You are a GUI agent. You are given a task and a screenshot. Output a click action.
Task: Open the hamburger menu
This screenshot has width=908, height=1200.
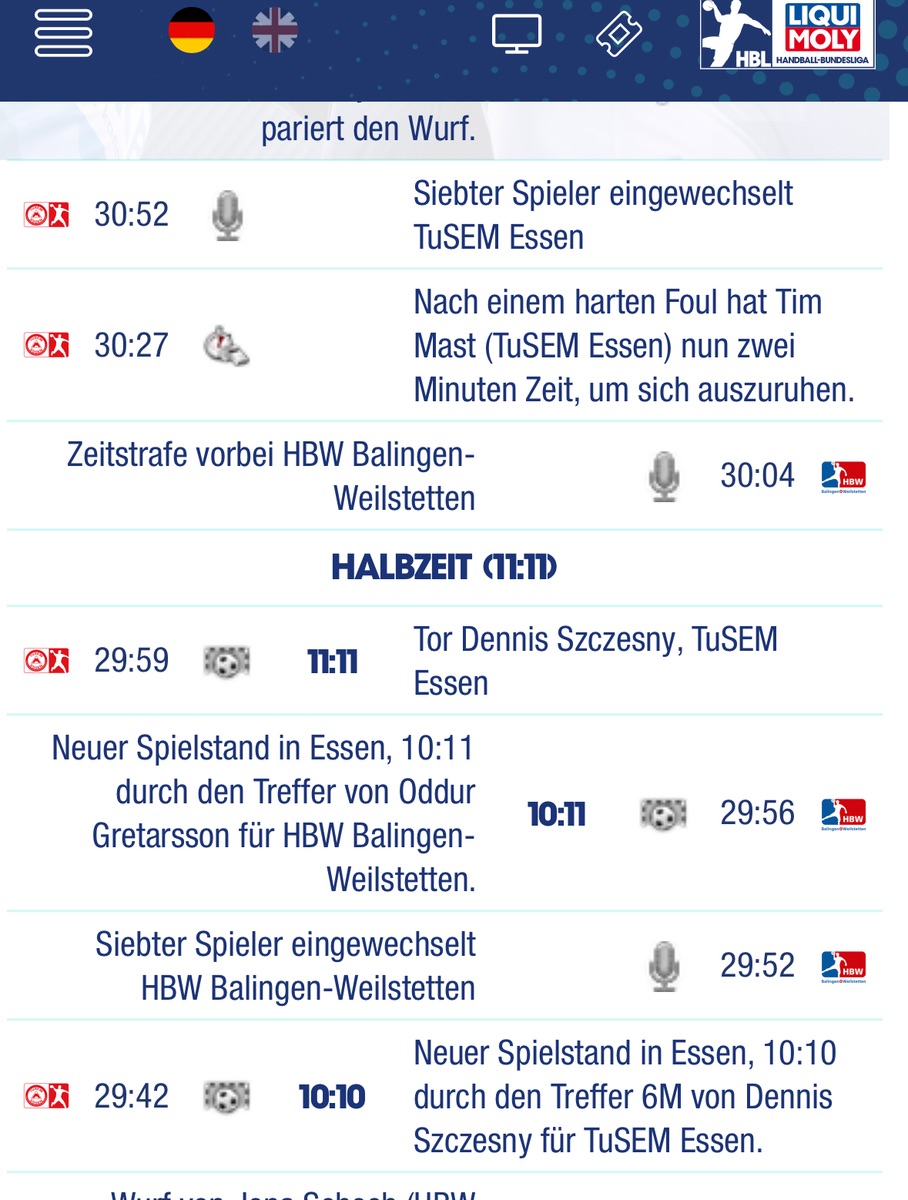point(63,33)
